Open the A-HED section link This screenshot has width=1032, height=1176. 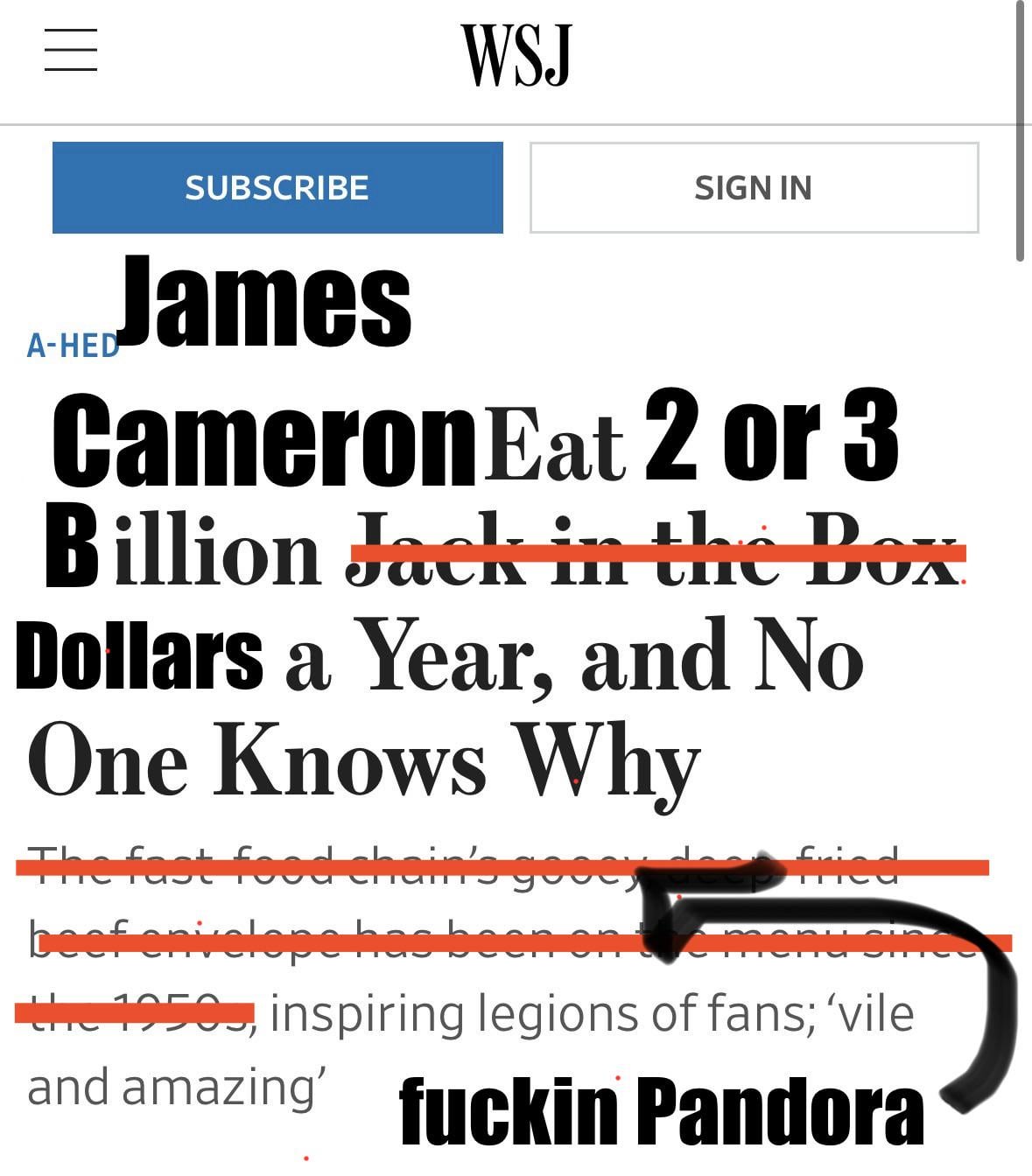coord(72,346)
